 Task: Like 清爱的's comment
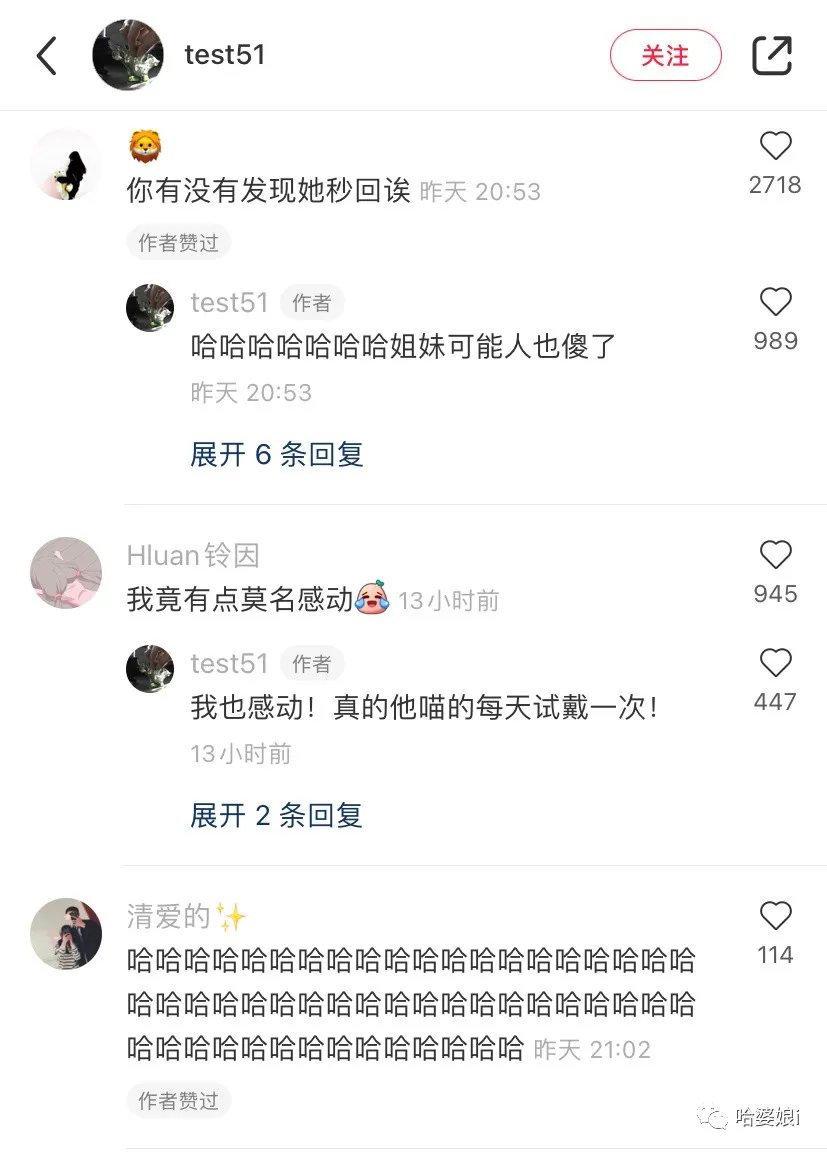(775, 916)
